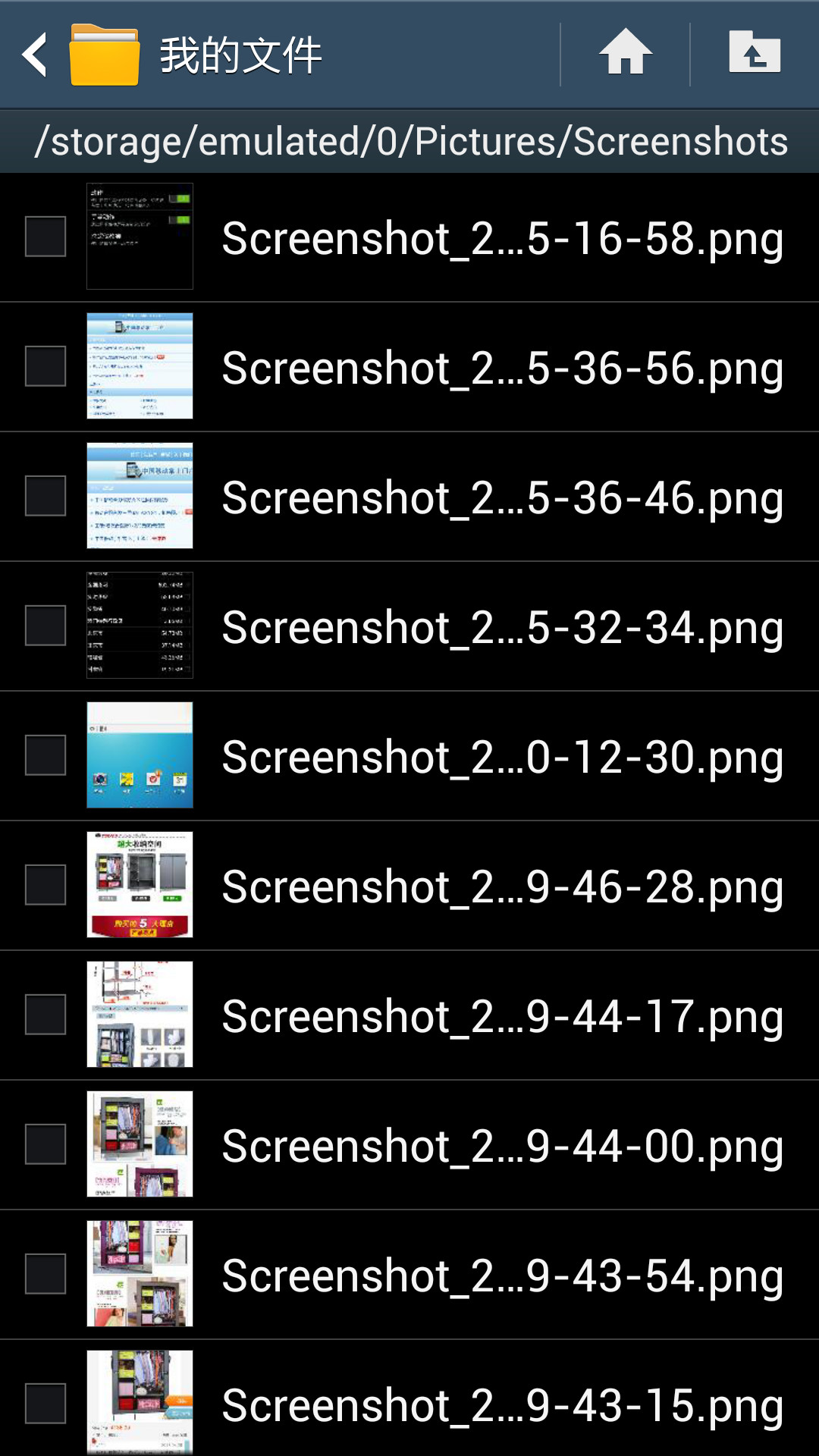Open Screenshot ending 5-16-58.png

[502, 238]
